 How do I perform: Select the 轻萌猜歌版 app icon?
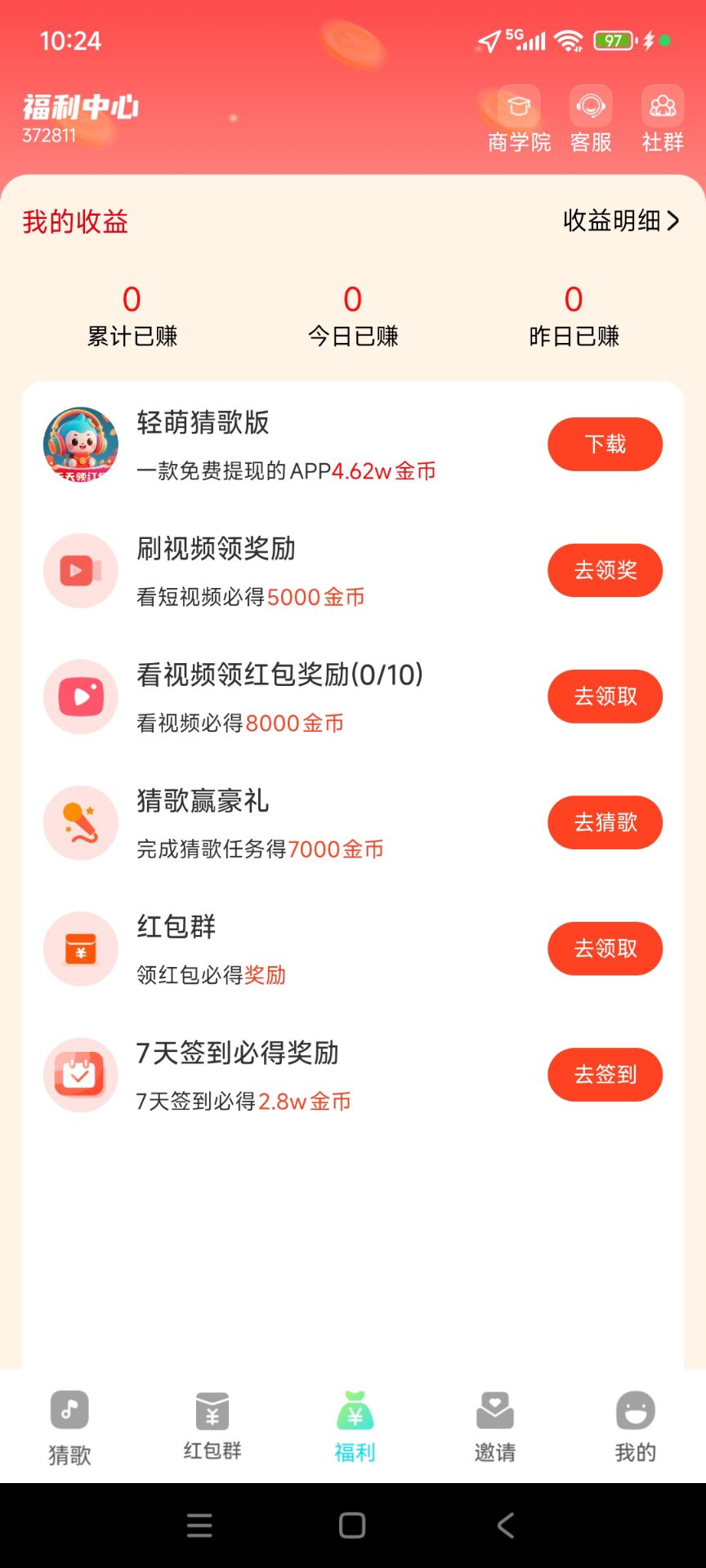click(80, 443)
